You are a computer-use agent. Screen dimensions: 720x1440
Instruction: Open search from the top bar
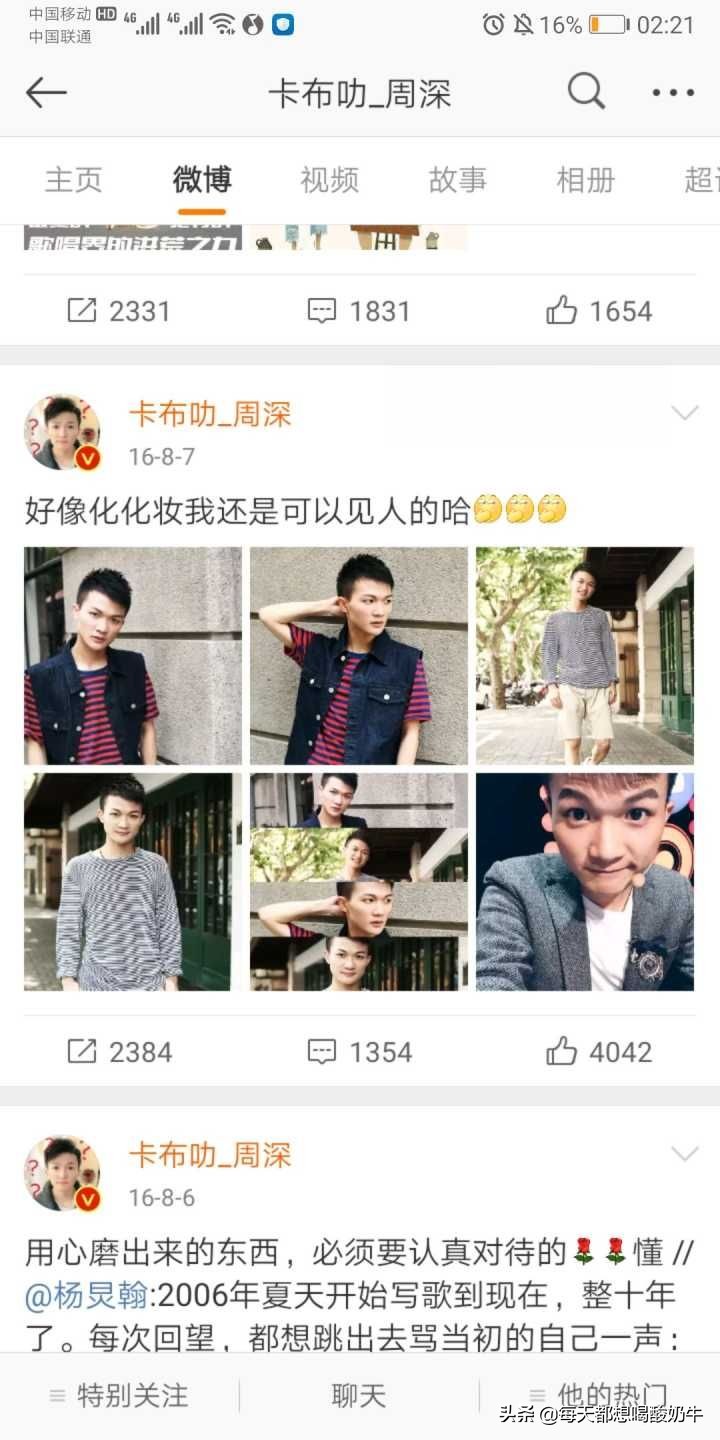[x=586, y=92]
